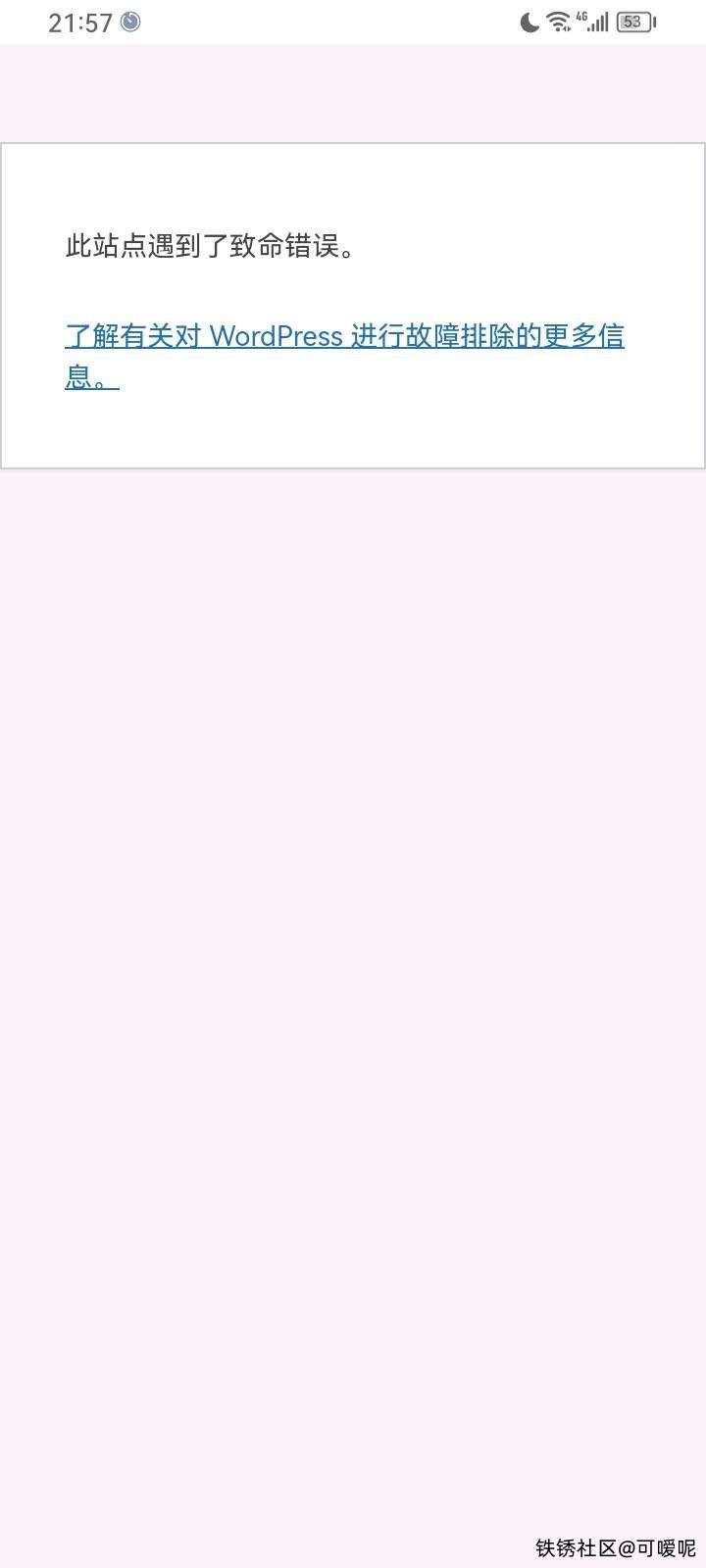Open the WordPress troubleshooting info link
706x1568 pixels.
[343, 336]
